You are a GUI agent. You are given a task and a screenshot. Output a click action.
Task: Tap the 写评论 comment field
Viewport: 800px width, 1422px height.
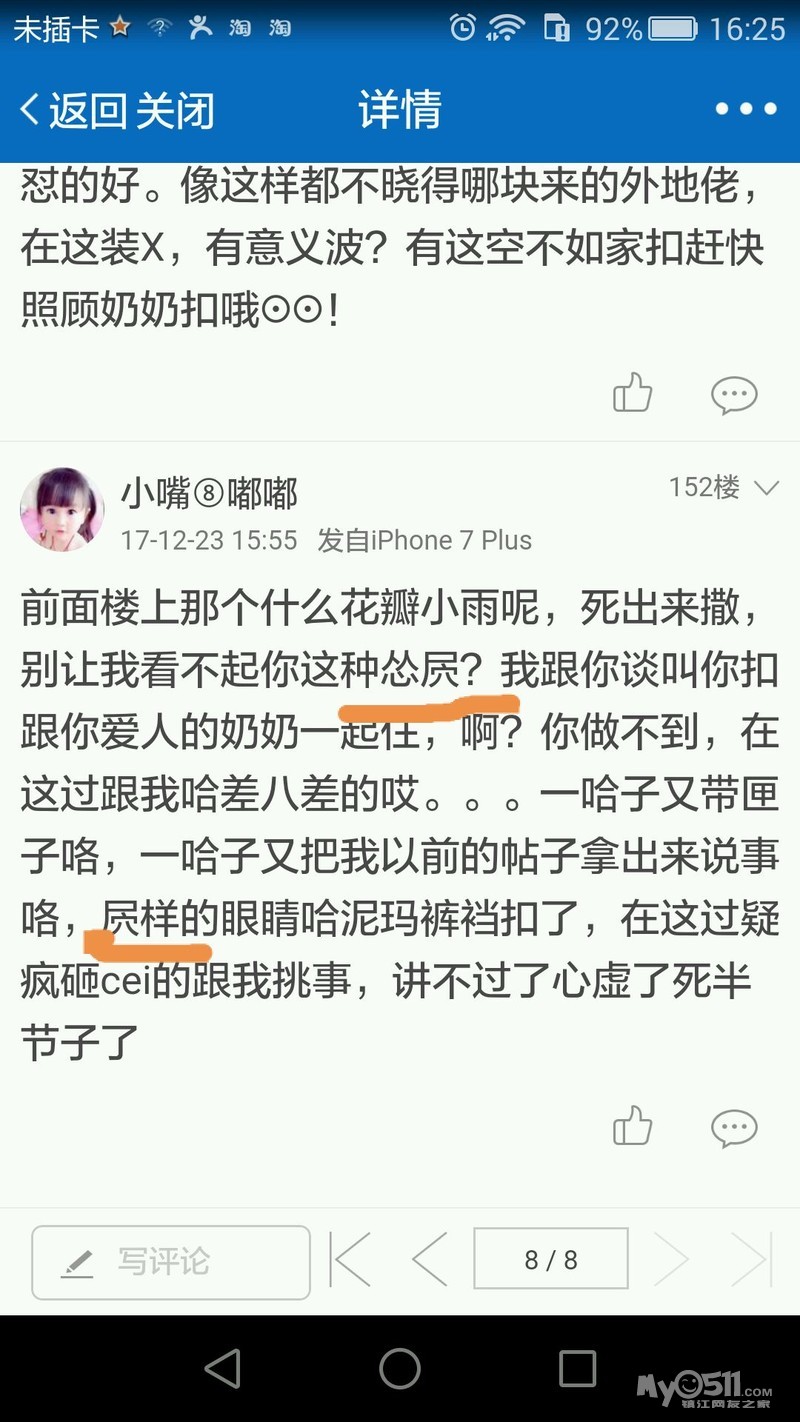[170, 1262]
